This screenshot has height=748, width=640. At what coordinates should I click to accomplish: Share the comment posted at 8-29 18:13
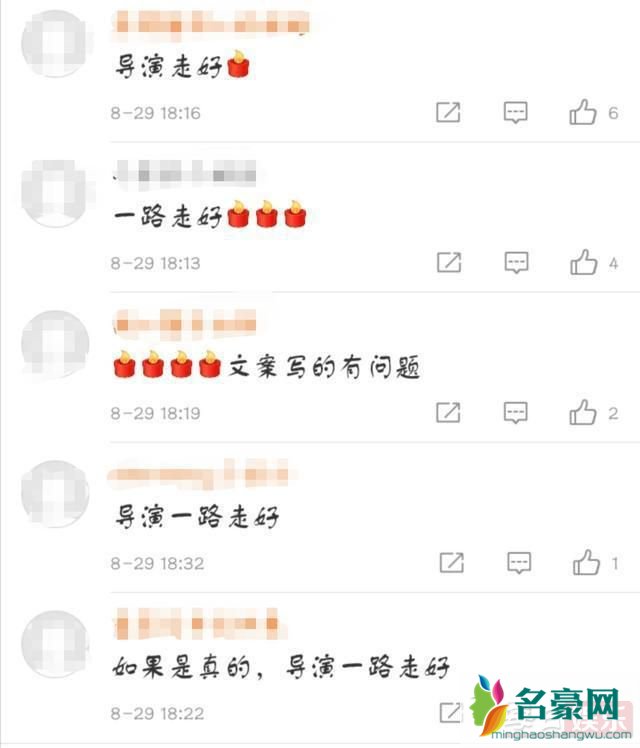(449, 263)
